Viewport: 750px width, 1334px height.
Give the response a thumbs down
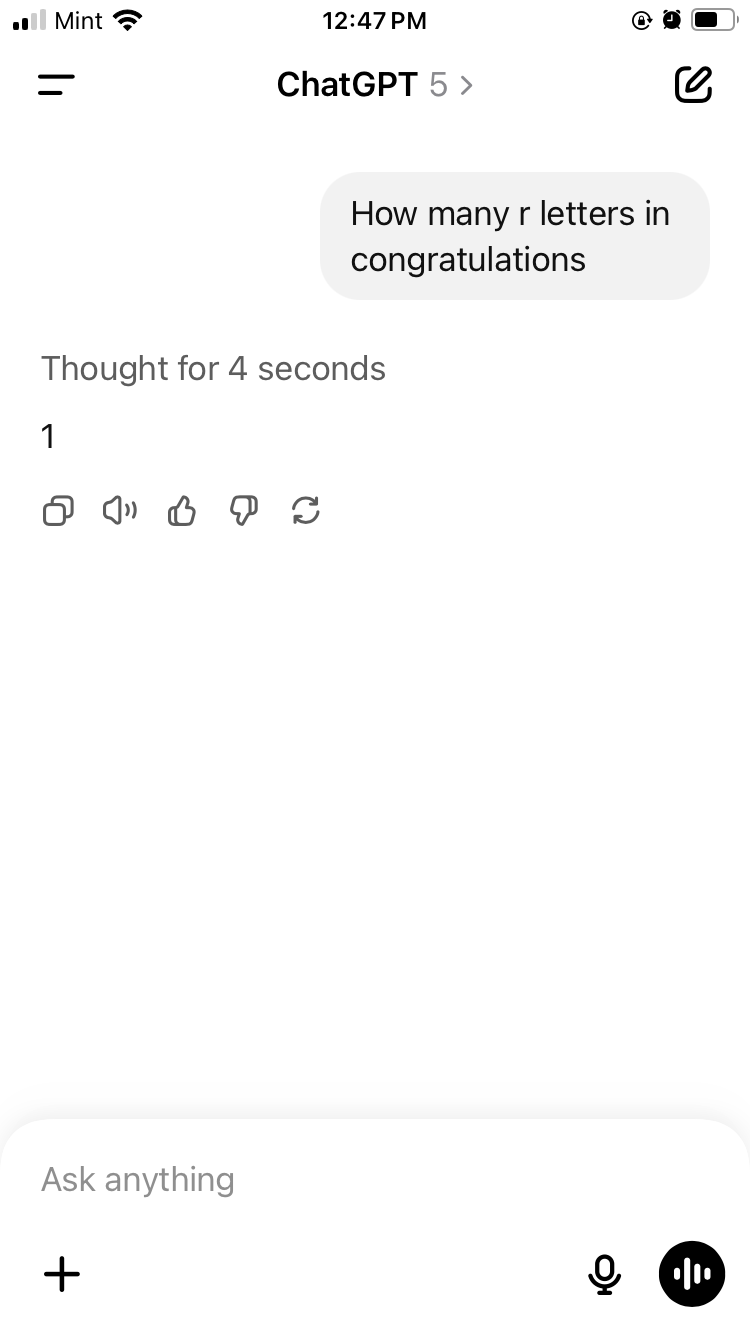point(244,512)
